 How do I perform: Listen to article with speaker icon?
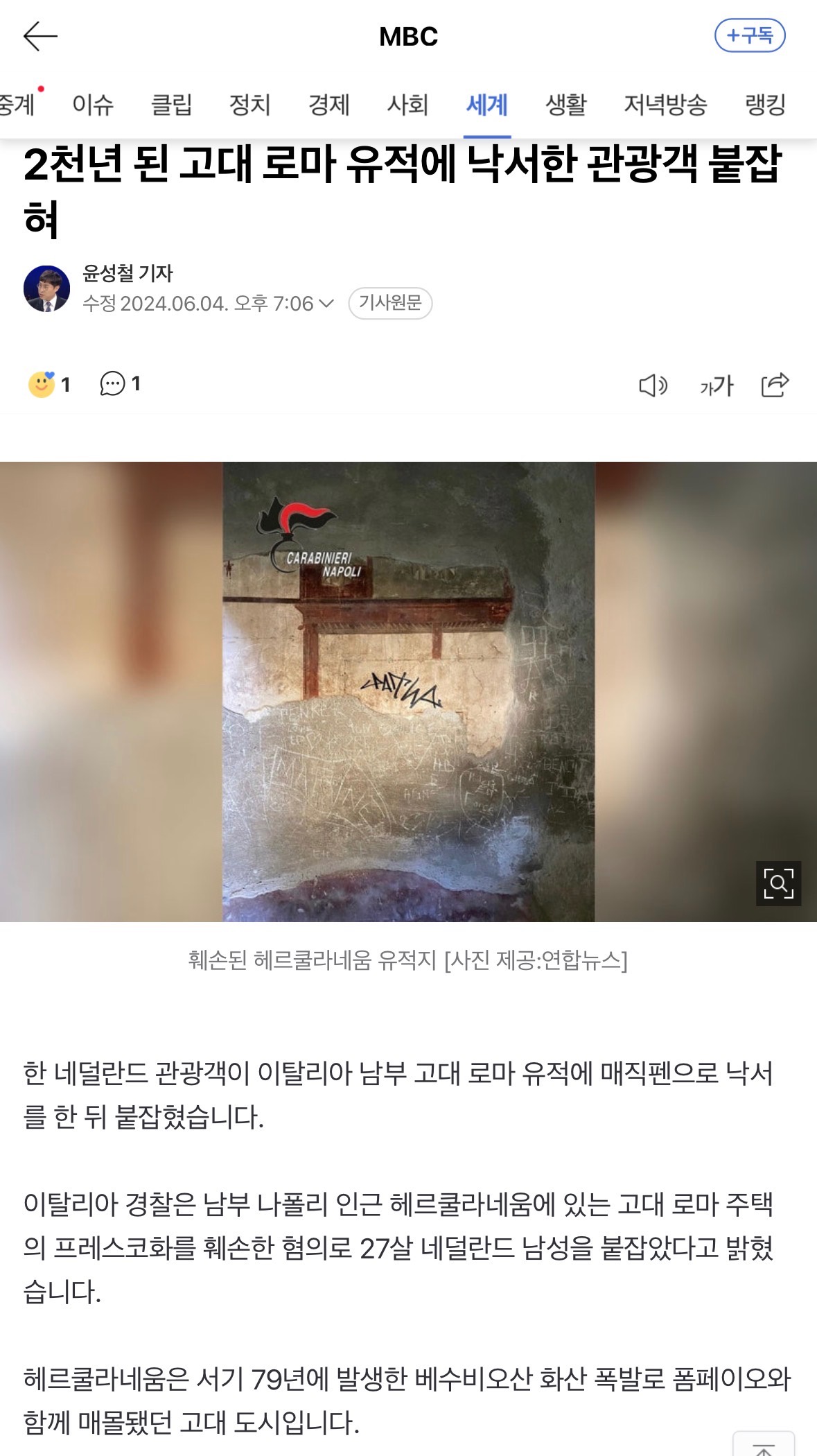653,385
